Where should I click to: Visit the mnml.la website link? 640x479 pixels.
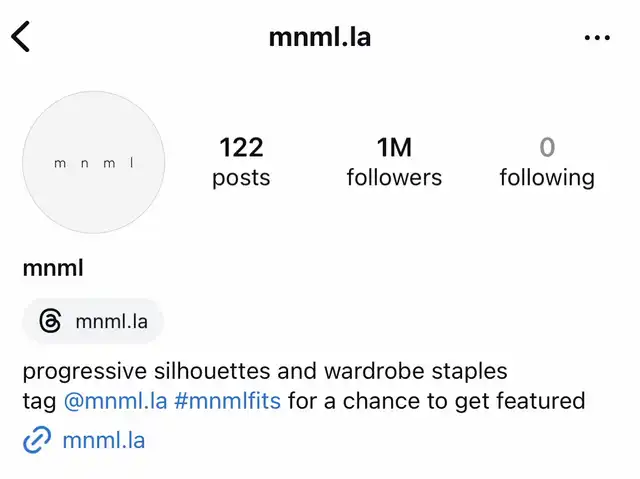point(103,440)
